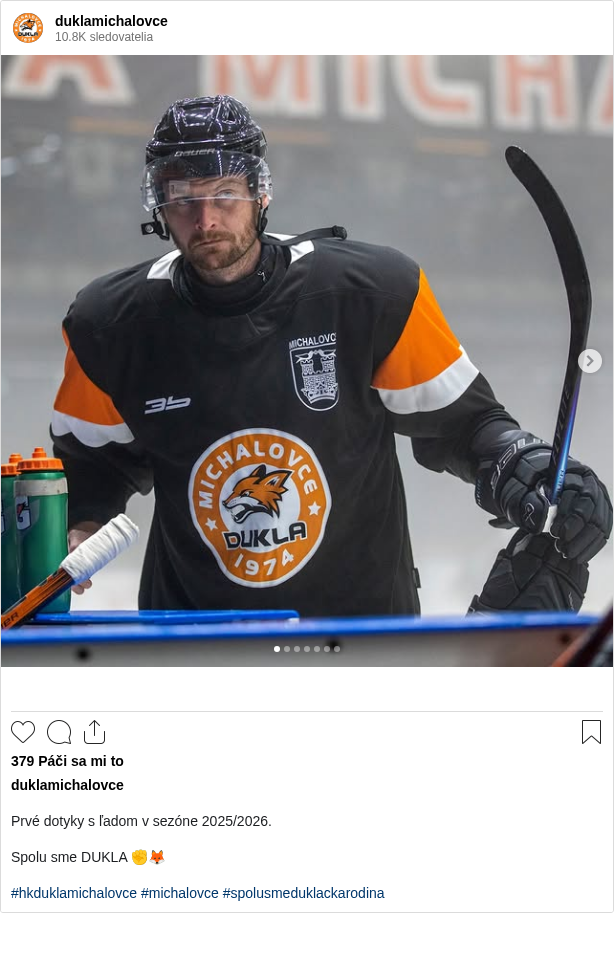Open hashtag #spolusmeduklackarodina
The width and height of the screenshot is (614, 958).
(x=303, y=893)
